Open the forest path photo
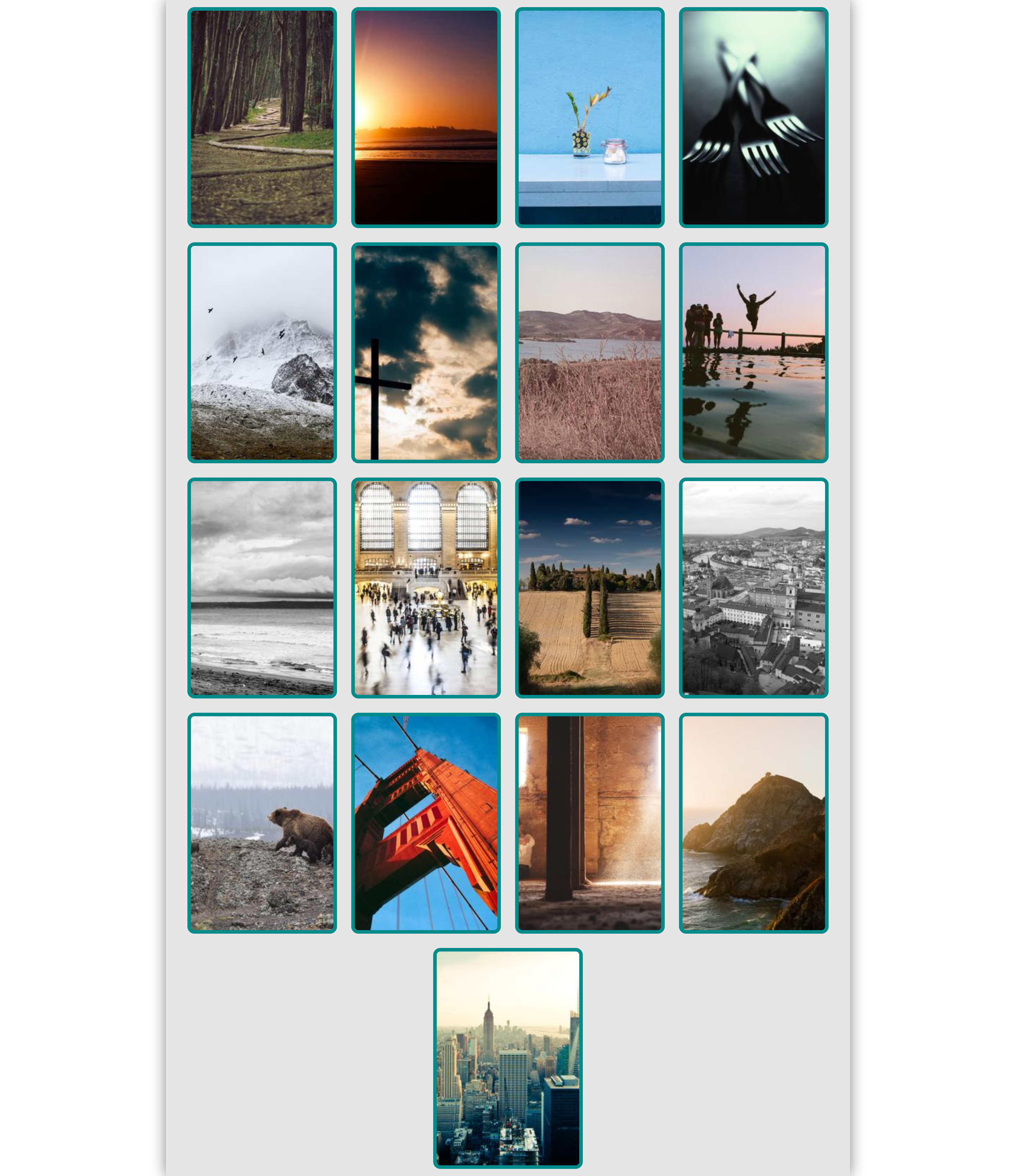This screenshot has height=1176, width=1016. click(x=261, y=118)
